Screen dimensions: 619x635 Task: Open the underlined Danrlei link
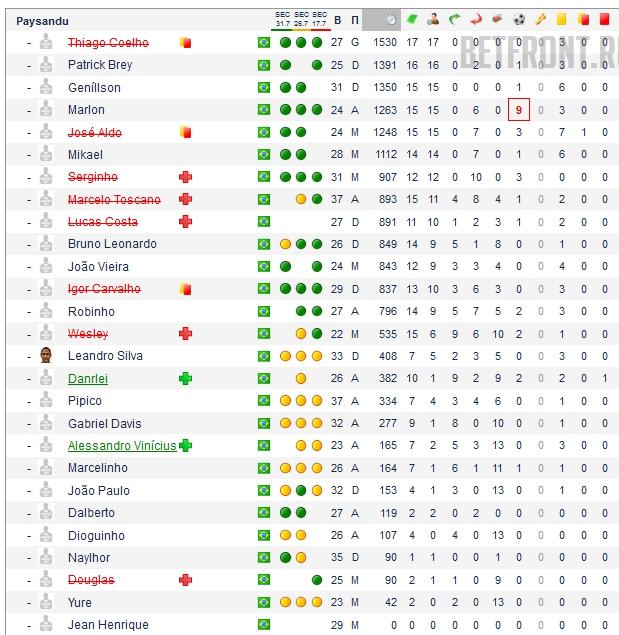(x=88, y=379)
